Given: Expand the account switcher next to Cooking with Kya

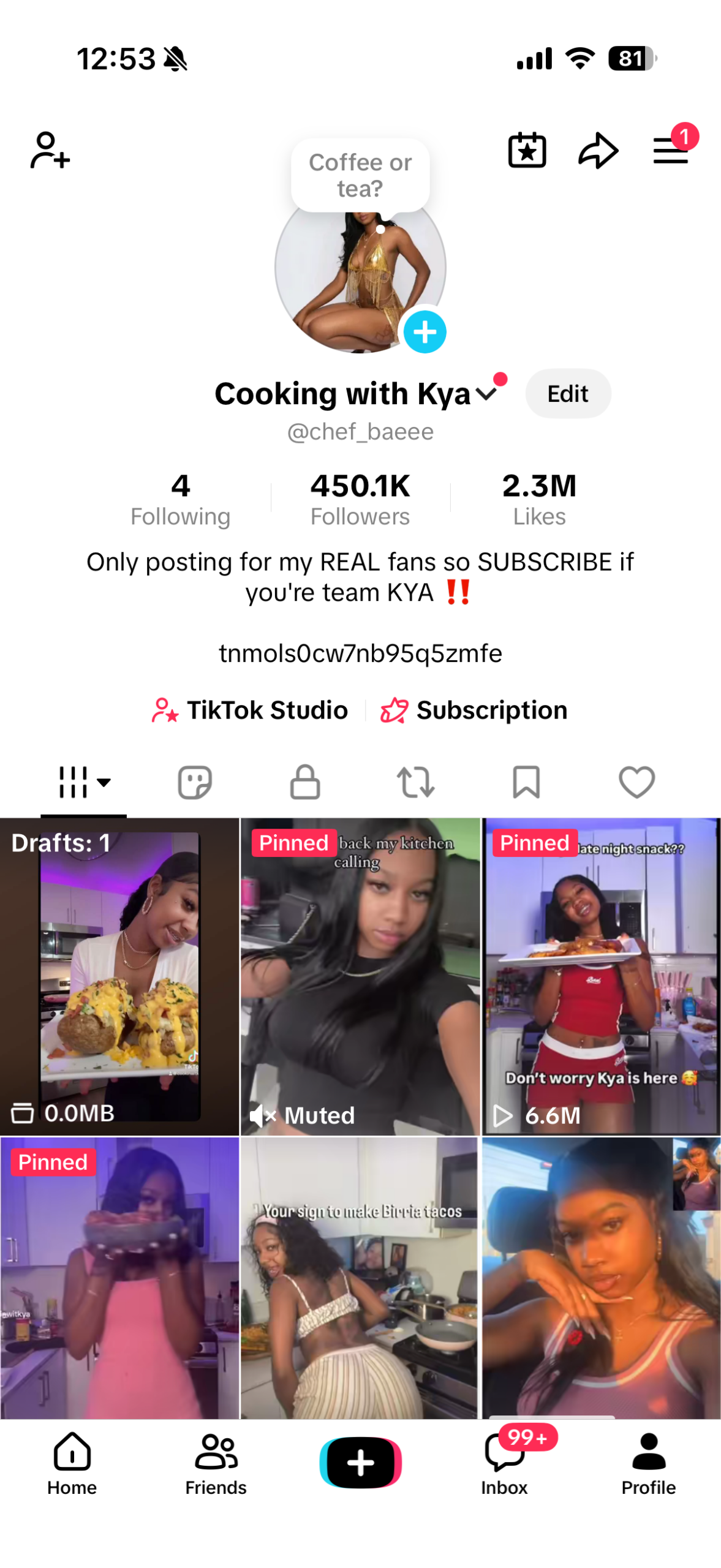Looking at the screenshot, I should (x=486, y=393).
